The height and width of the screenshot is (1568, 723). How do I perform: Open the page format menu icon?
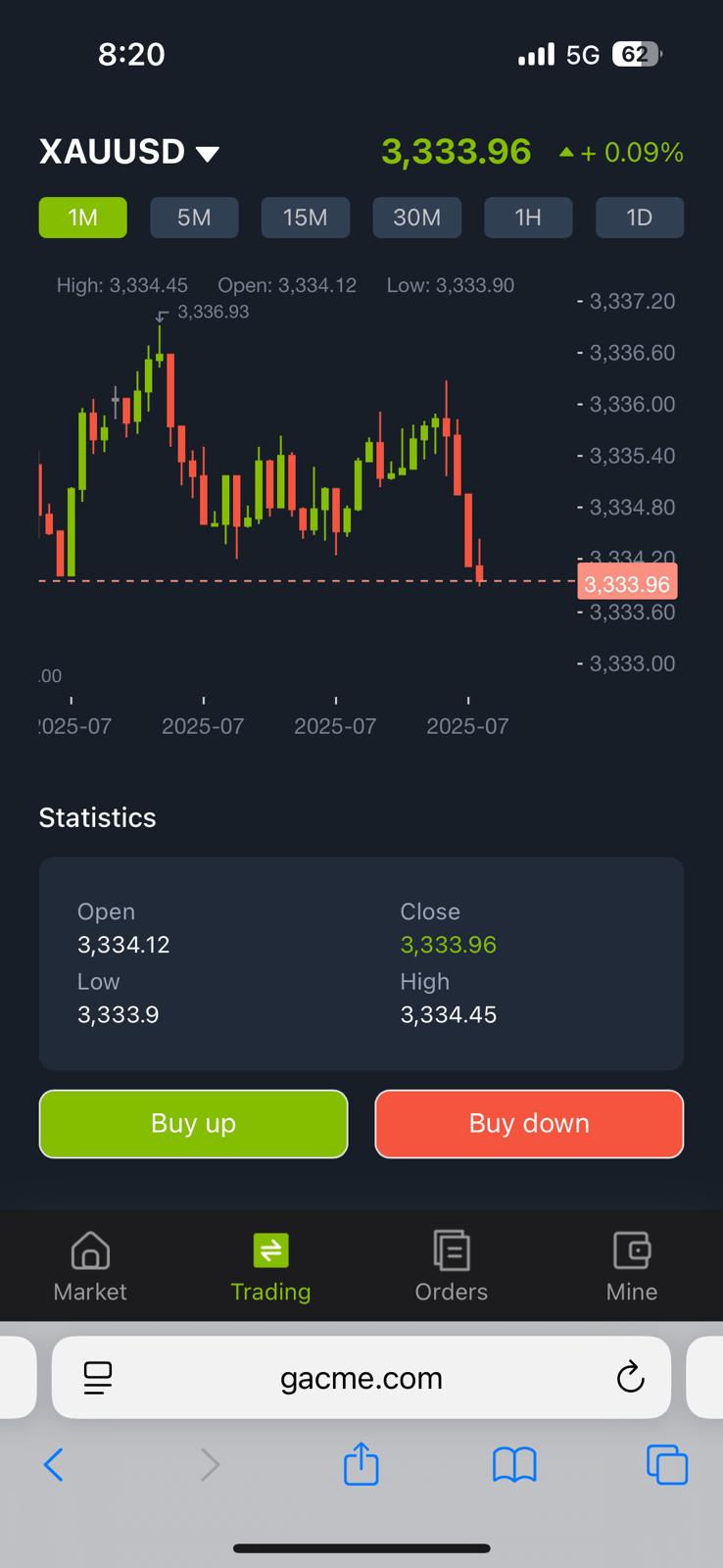(98, 1378)
